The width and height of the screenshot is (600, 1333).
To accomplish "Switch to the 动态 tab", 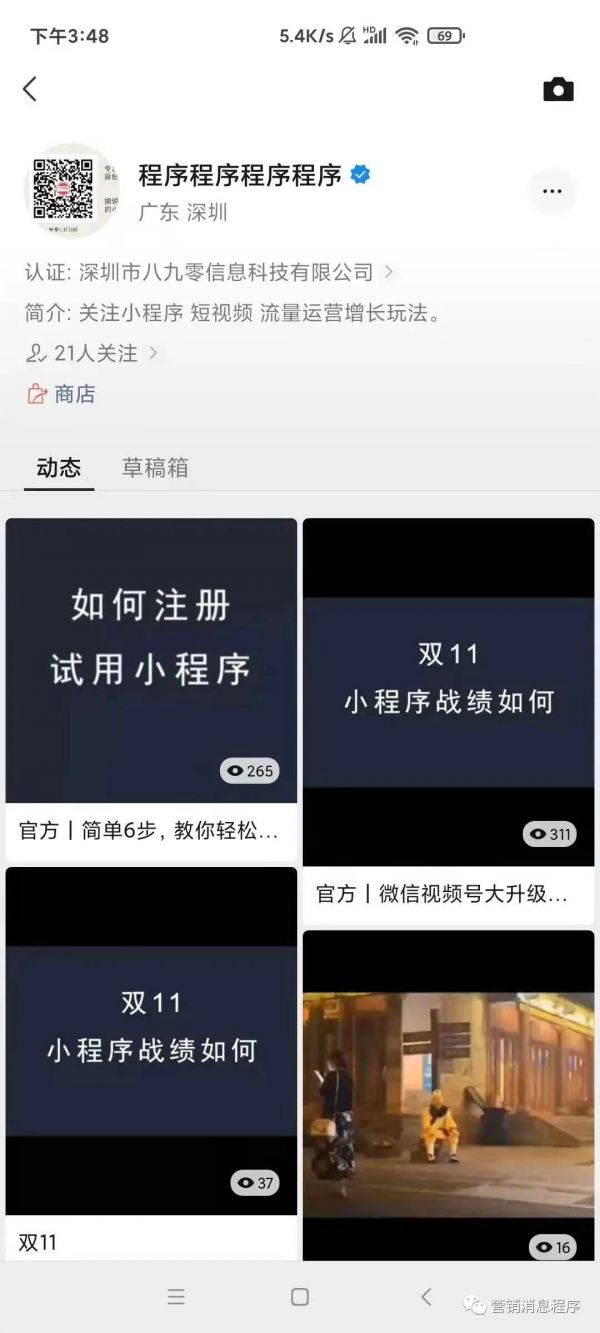I will click(59, 467).
